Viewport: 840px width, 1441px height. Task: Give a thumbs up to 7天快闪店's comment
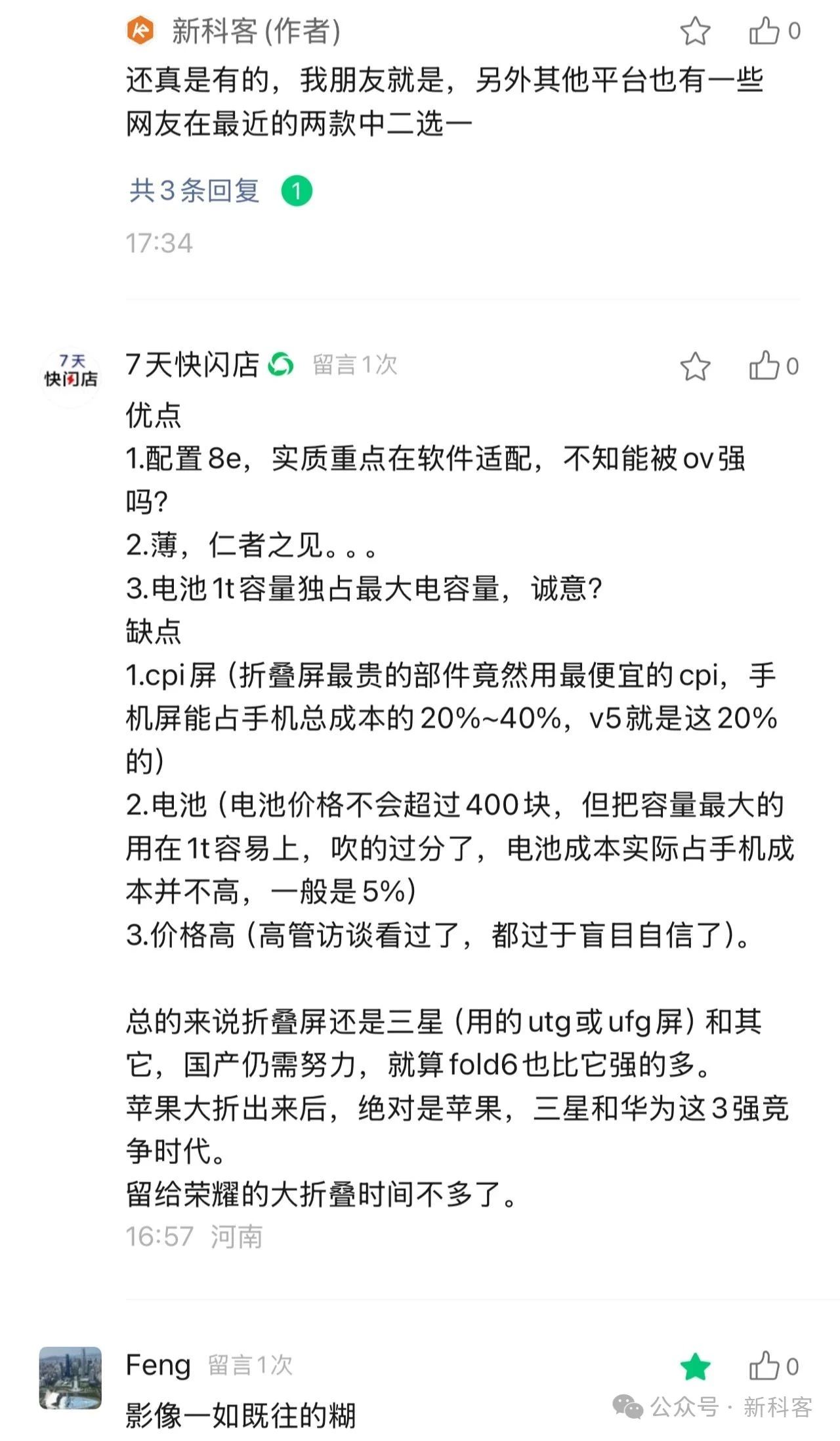click(x=774, y=366)
